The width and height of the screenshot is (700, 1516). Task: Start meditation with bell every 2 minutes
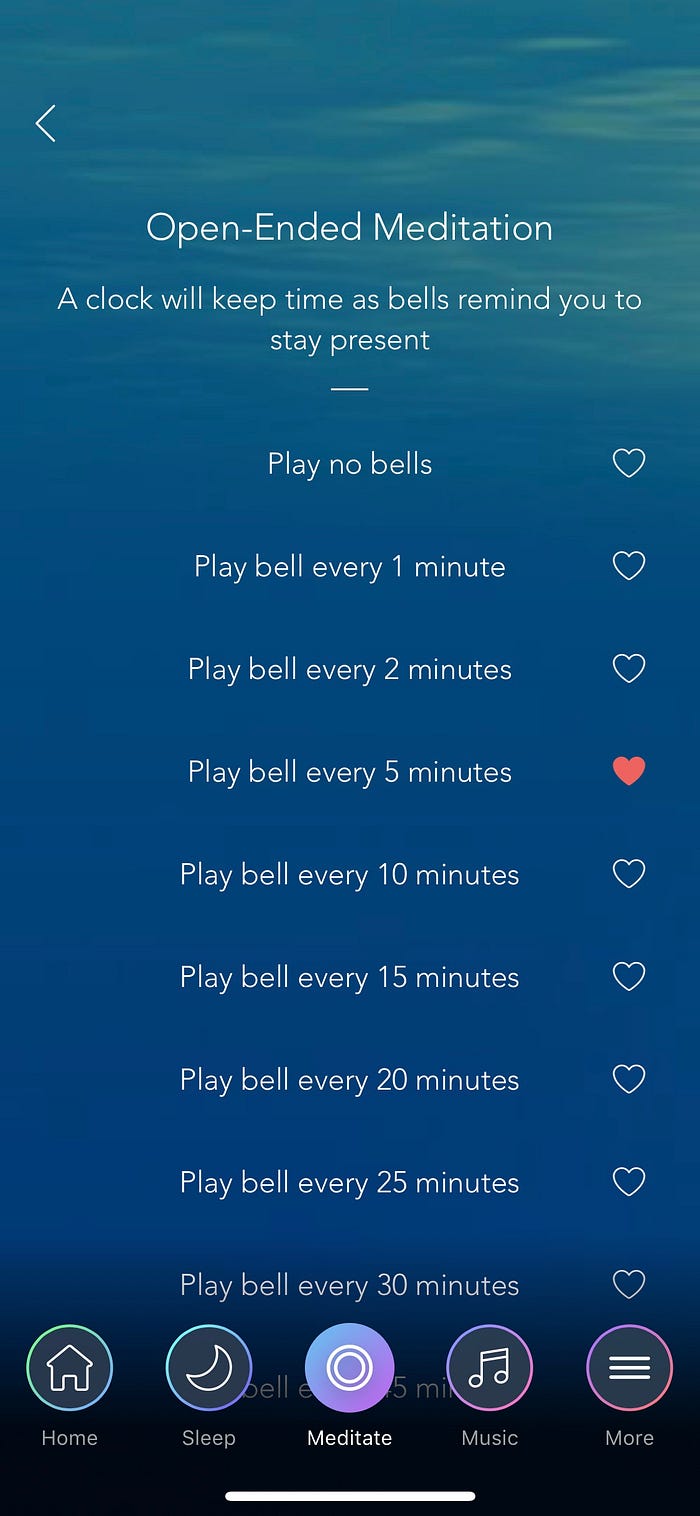(349, 669)
